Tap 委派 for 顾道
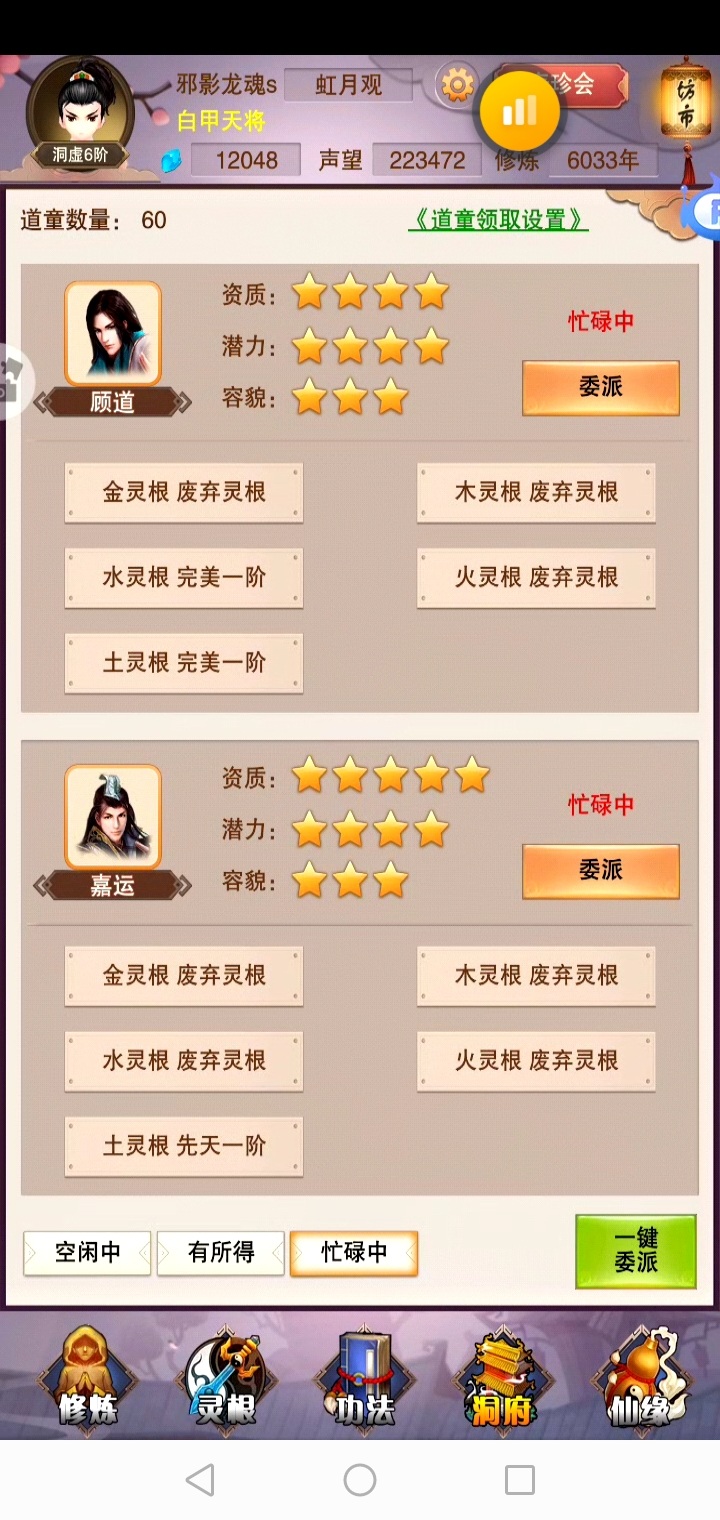 [x=600, y=388]
